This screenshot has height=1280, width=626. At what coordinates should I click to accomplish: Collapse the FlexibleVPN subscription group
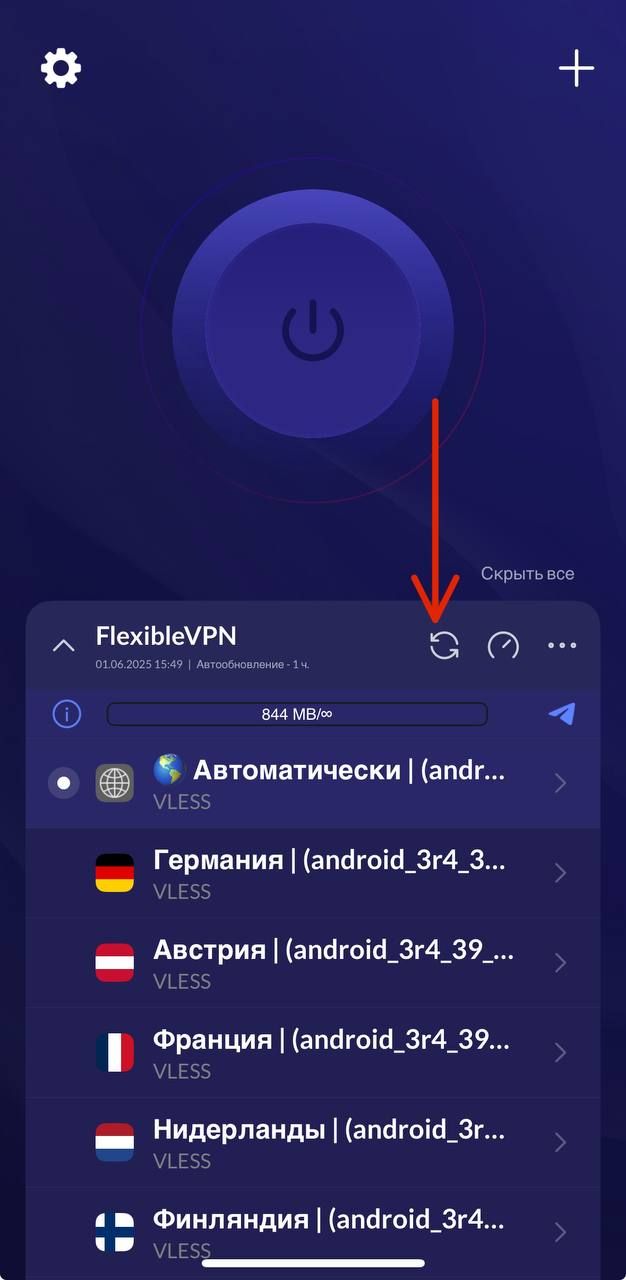(63, 646)
